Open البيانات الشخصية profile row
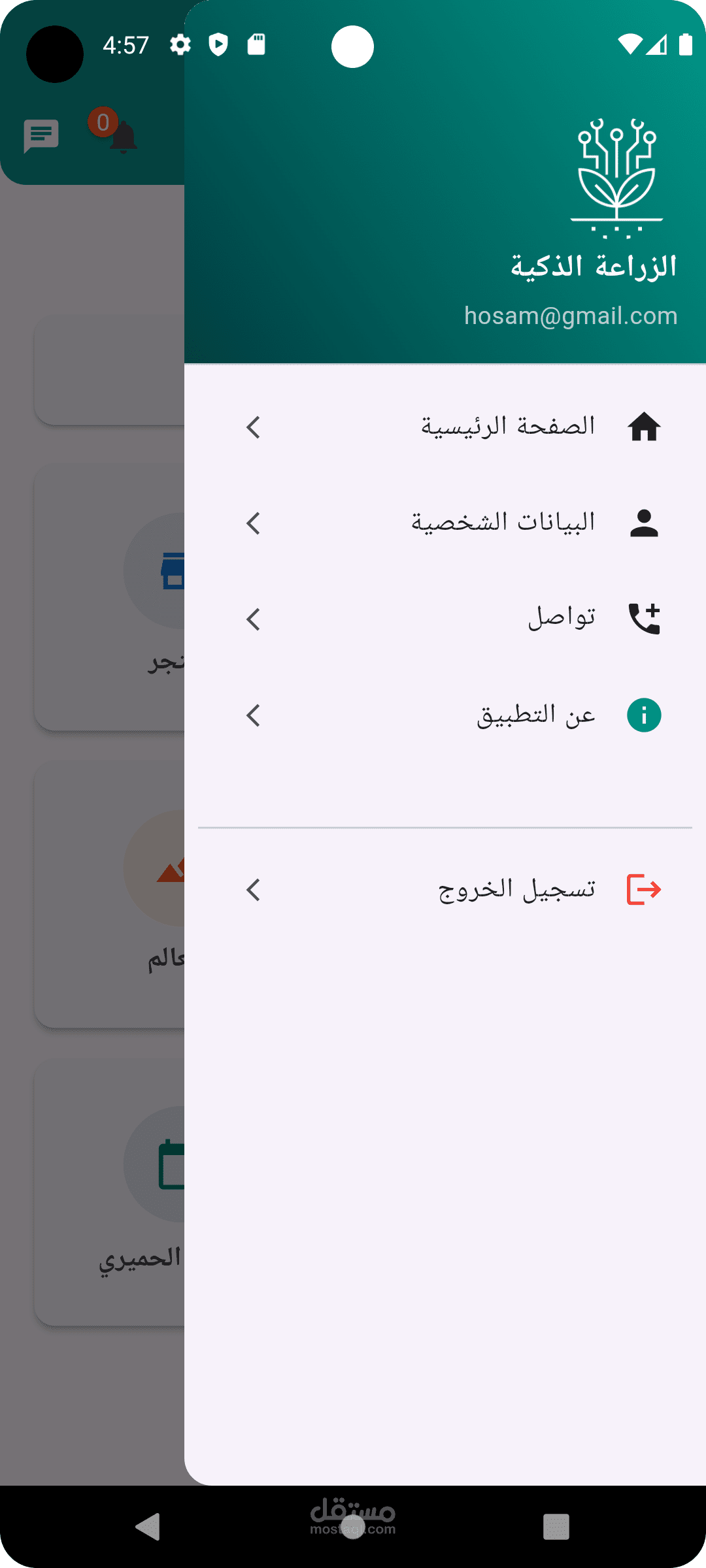Viewport: 706px width, 1568px height. [445, 523]
